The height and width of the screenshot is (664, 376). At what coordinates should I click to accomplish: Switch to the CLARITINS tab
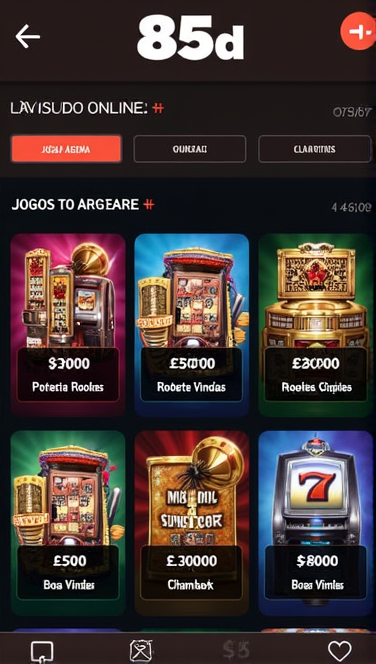315,149
